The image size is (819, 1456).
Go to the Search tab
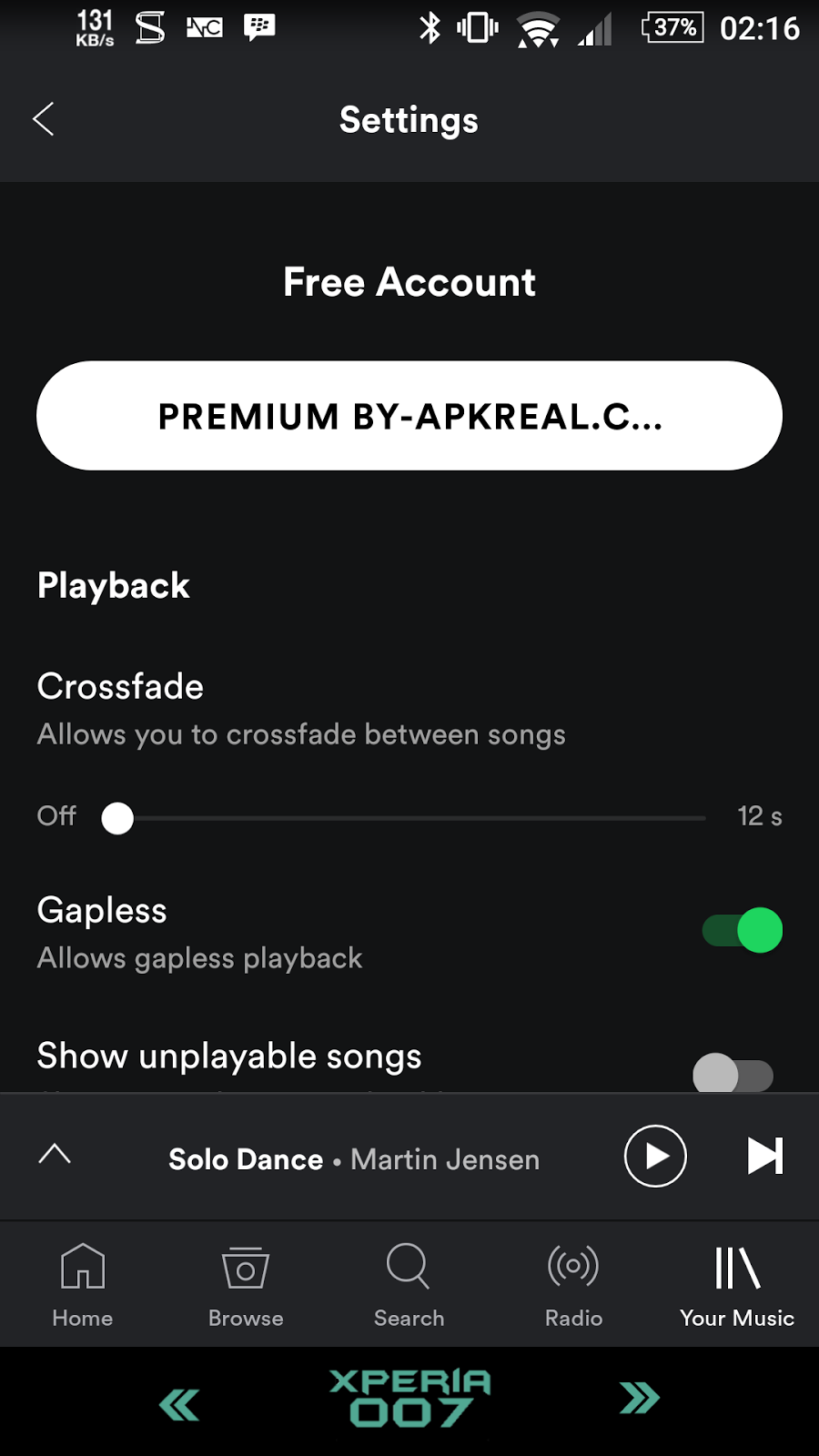409,1285
